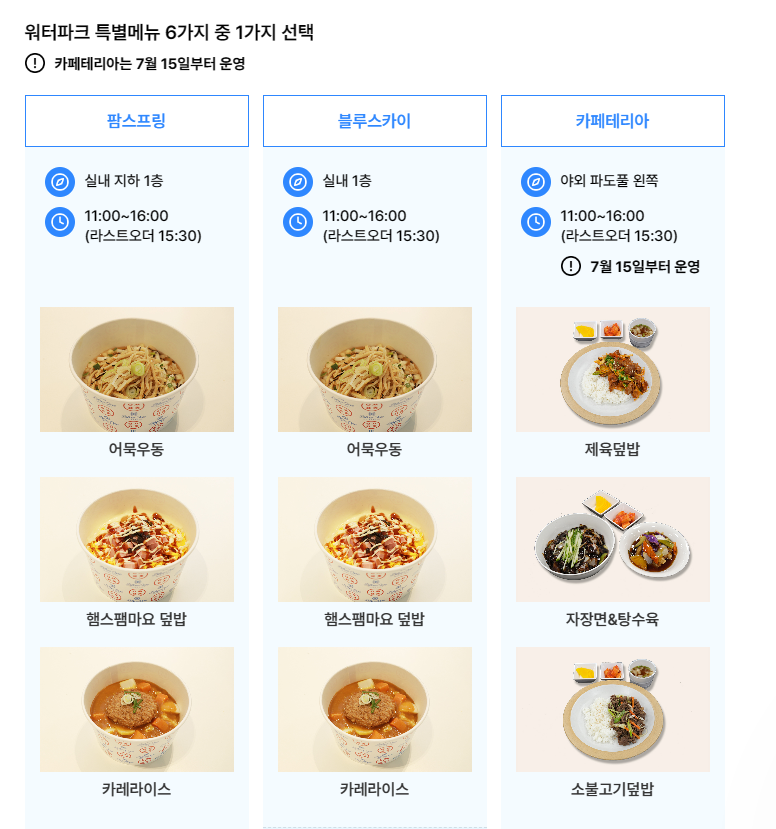Open the 어묵우동 photo in 팜스프링 column
The image size is (776, 829).
point(135,369)
